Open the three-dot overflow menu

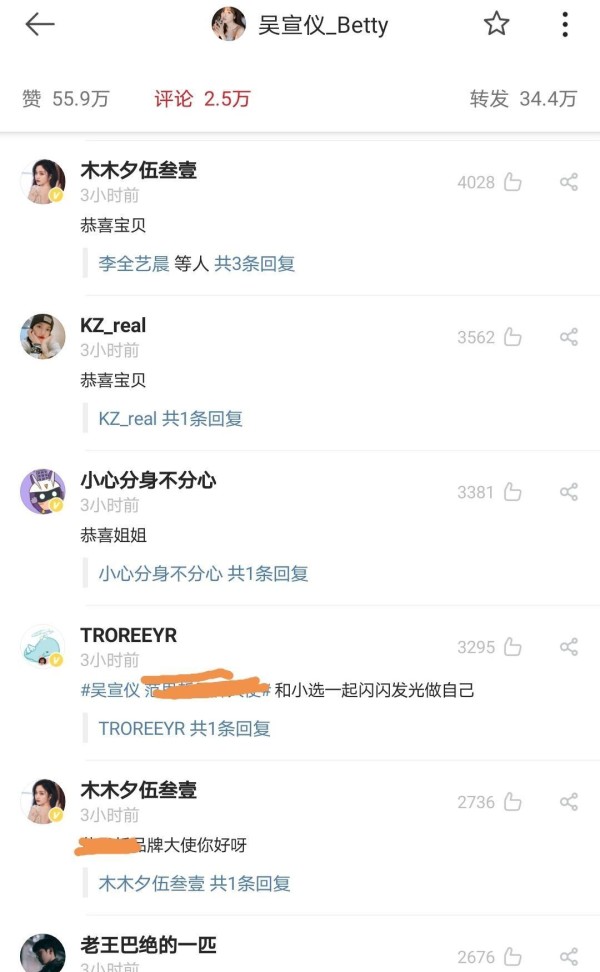565,25
